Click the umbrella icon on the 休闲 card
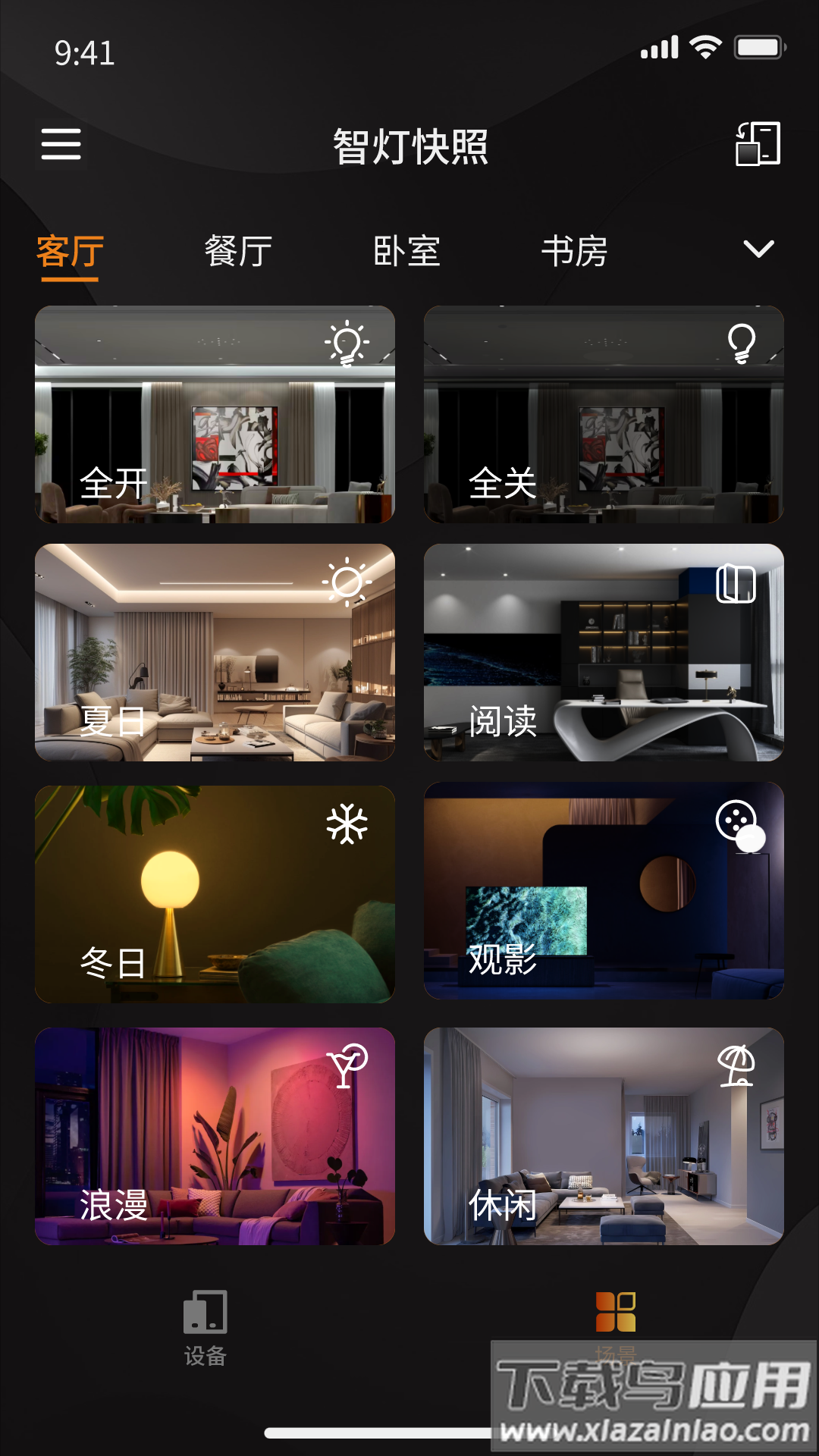This screenshot has height=1456, width=819. pyautogui.click(x=736, y=1065)
